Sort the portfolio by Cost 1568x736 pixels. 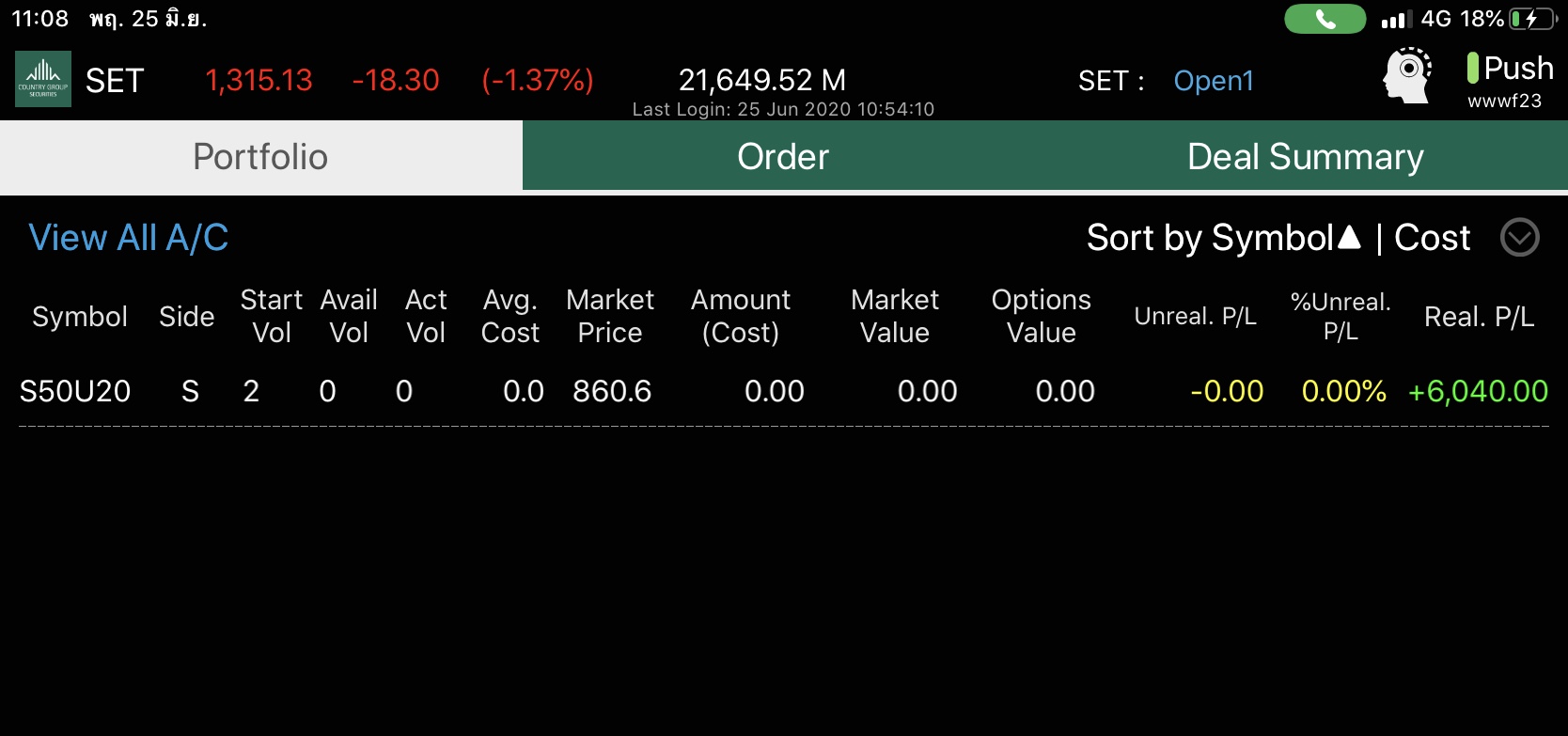pos(1432,238)
